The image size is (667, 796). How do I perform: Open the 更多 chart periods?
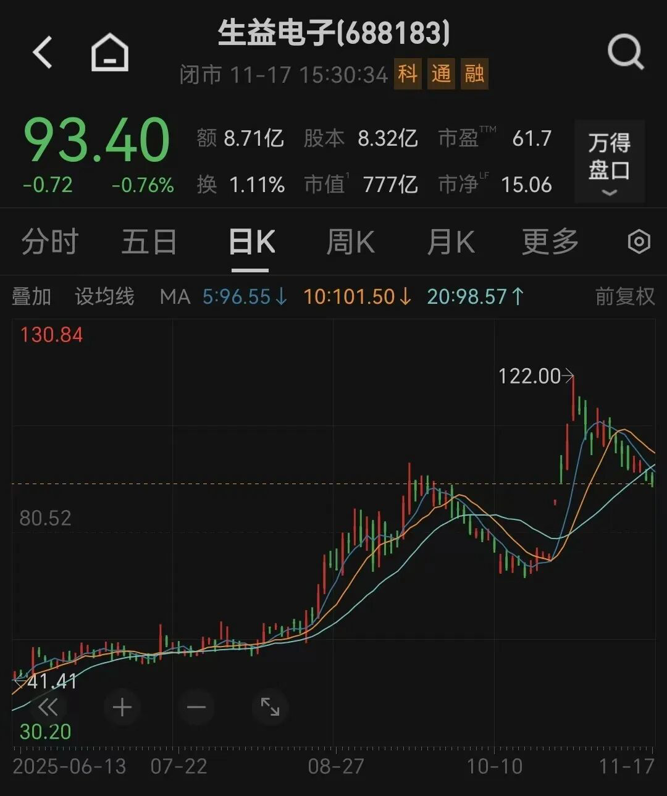point(550,242)
